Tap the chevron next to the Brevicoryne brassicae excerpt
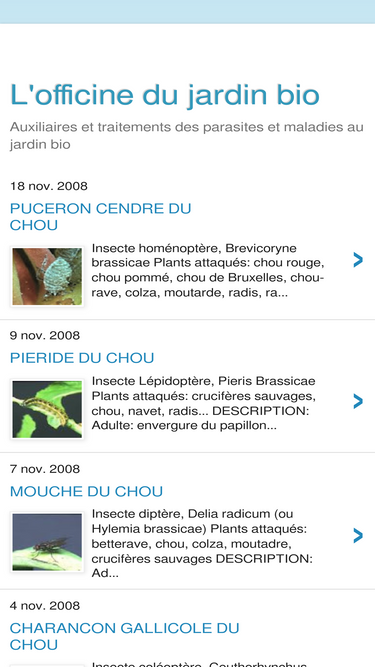The width and height of the screenshot is (375, 667). click(x=358, y=259)
